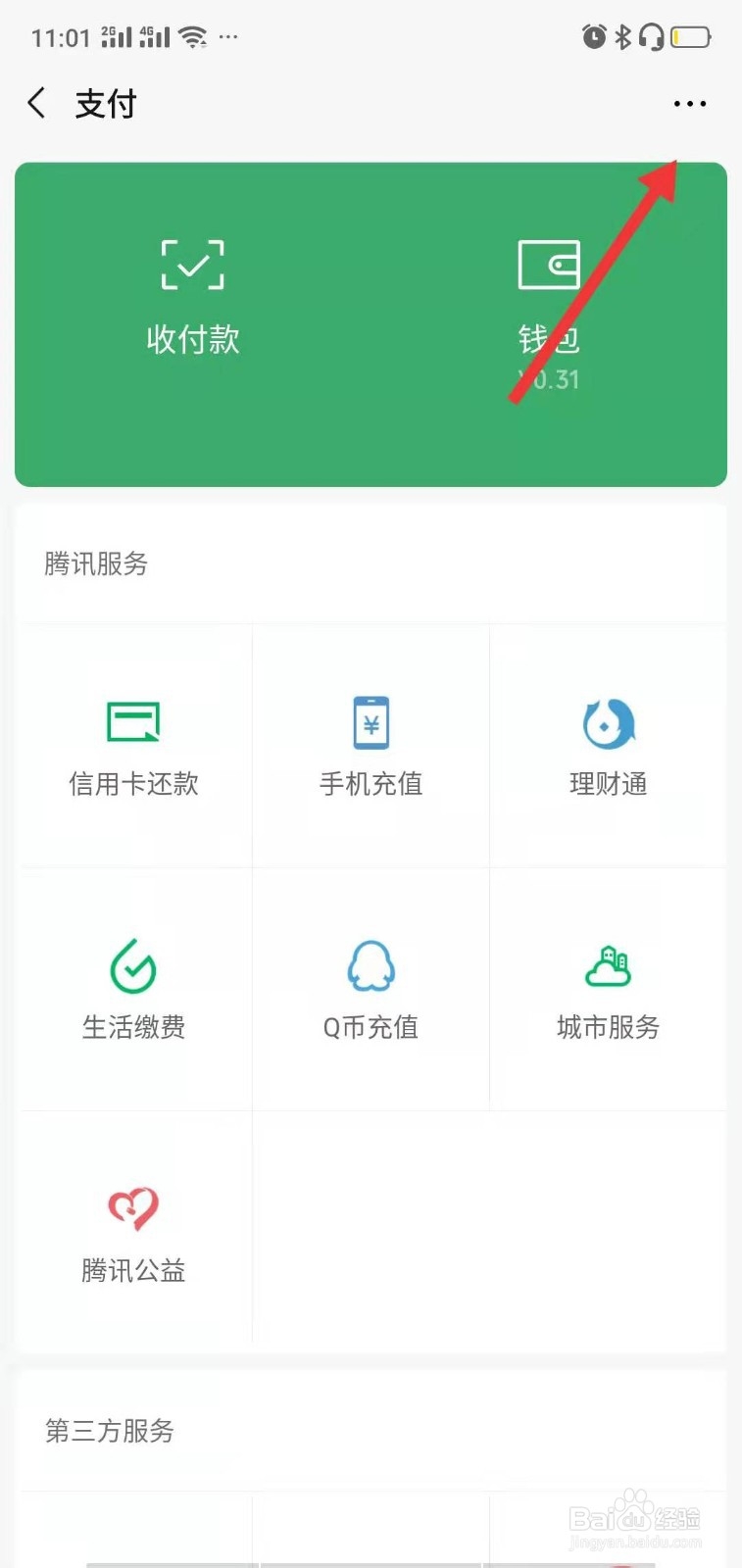Open 城市服务
The height and width of the screenshot is (1568, 742).
click(x=609, y=990)
